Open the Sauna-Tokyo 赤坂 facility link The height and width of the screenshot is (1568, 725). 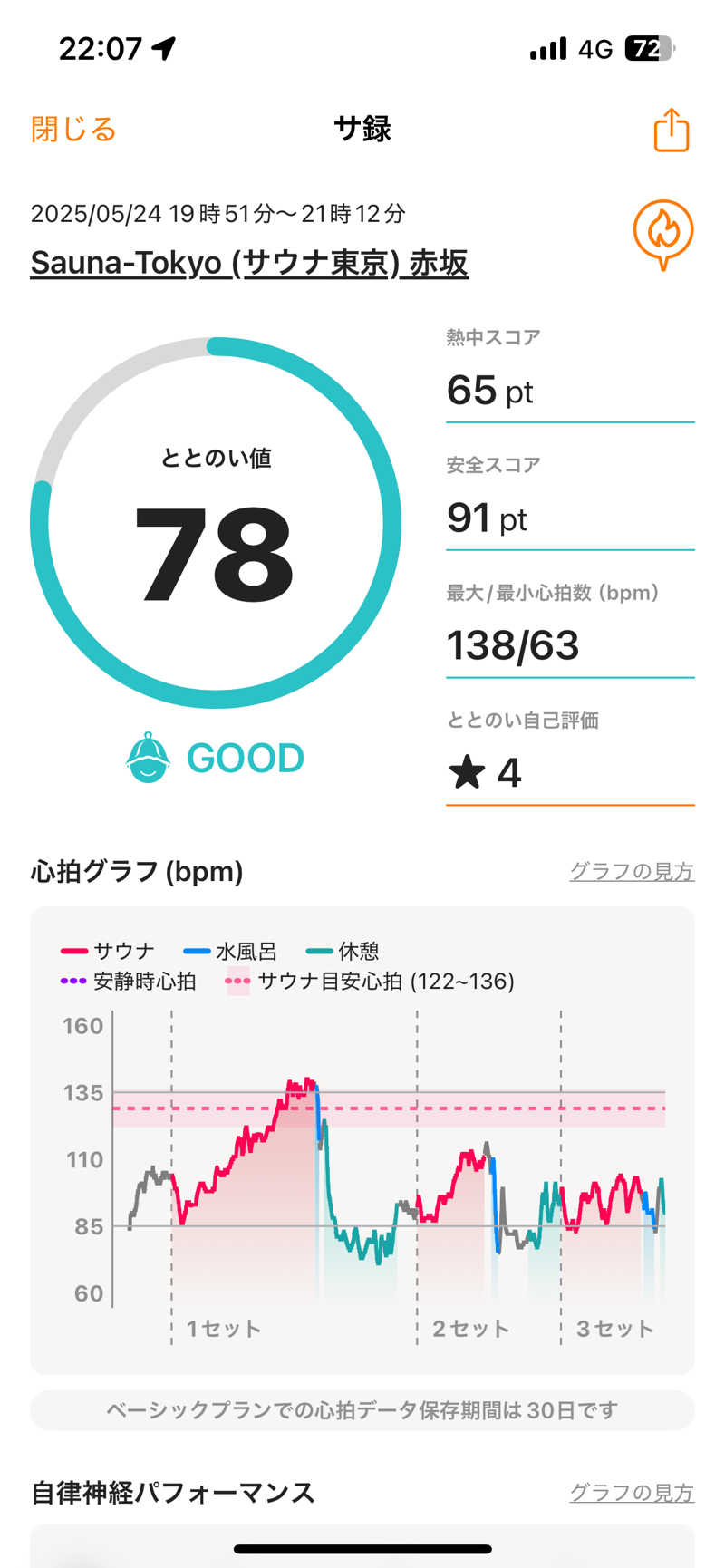pyautogui.click(x=250, y=265)
